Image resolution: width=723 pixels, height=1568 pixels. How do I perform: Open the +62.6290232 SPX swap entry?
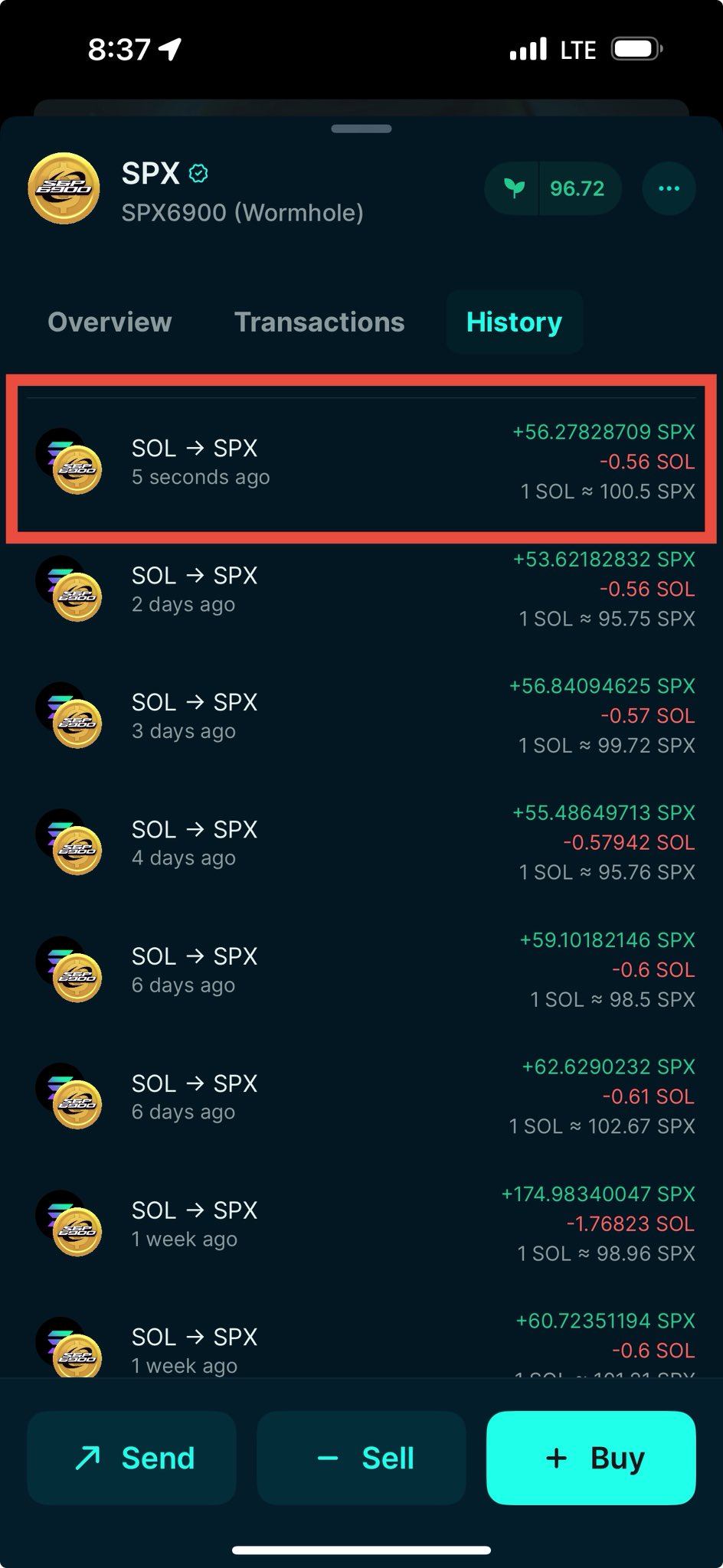pyautogui.click(x=361, y=1096)
